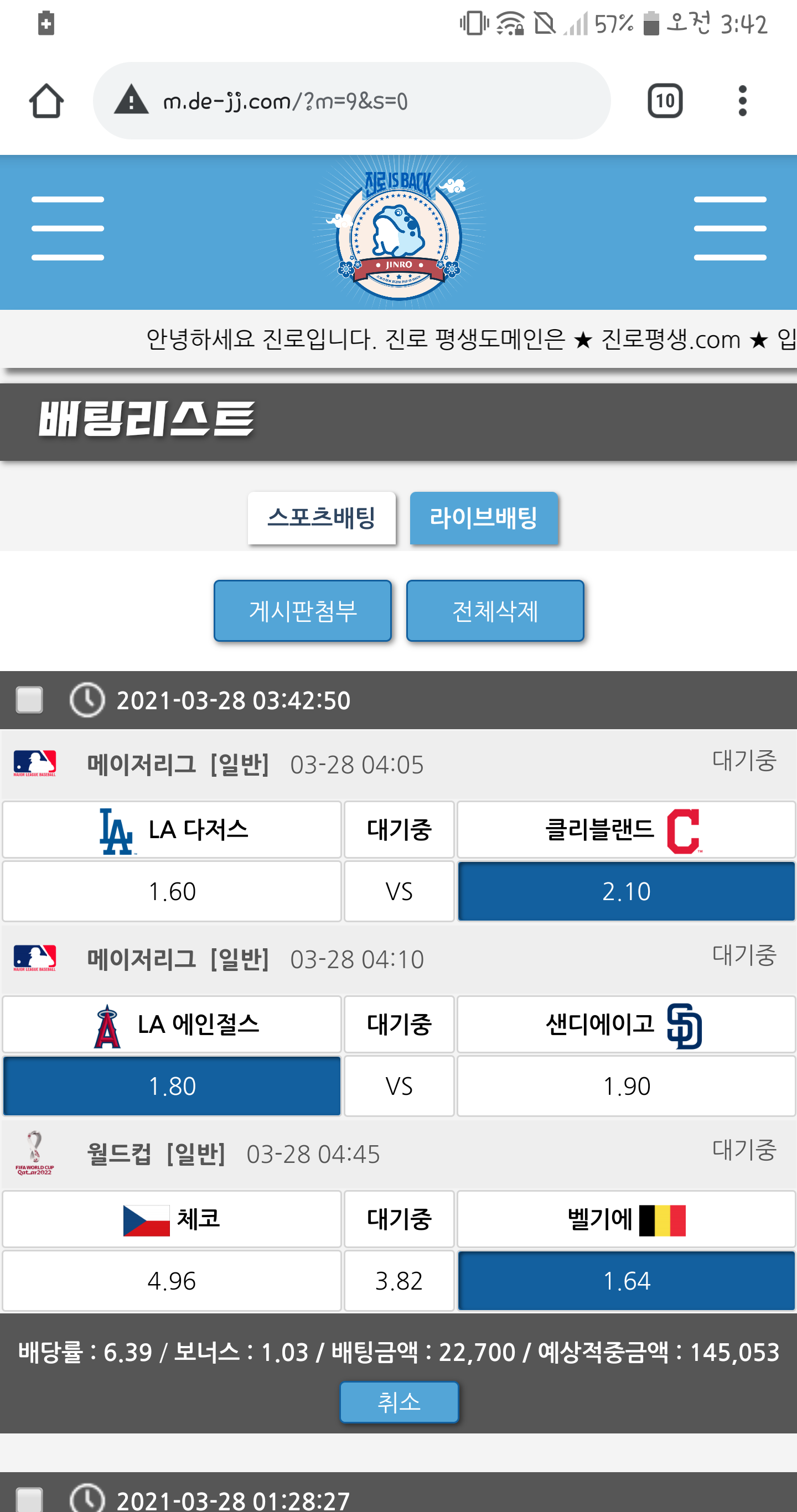Image resolution: width=797 pixels, height=1512 pixels.
Task: Open the left hamburger menu
Action: click(x=68, y=228)
